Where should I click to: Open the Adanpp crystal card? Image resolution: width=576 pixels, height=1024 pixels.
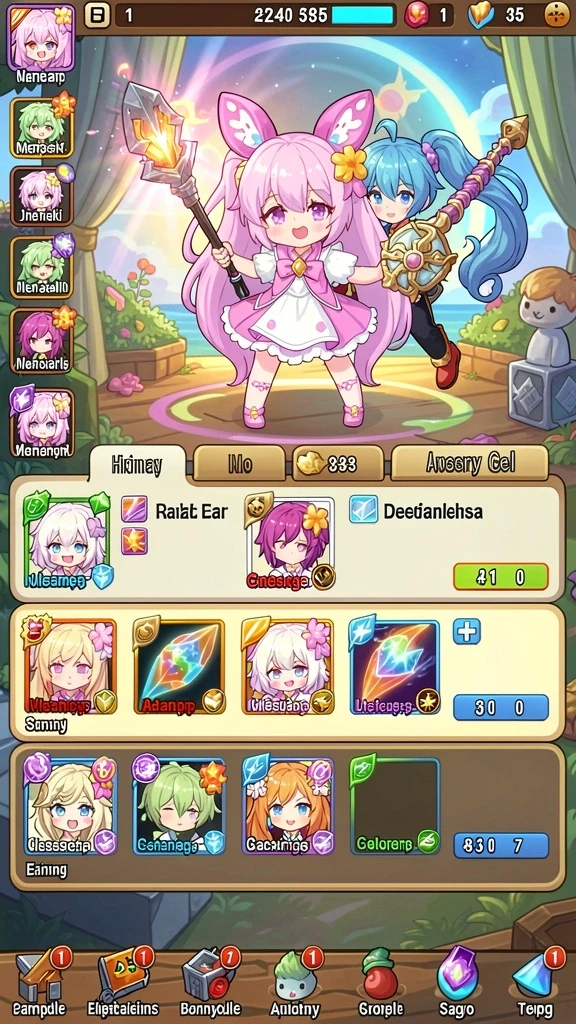pos(179,667)
